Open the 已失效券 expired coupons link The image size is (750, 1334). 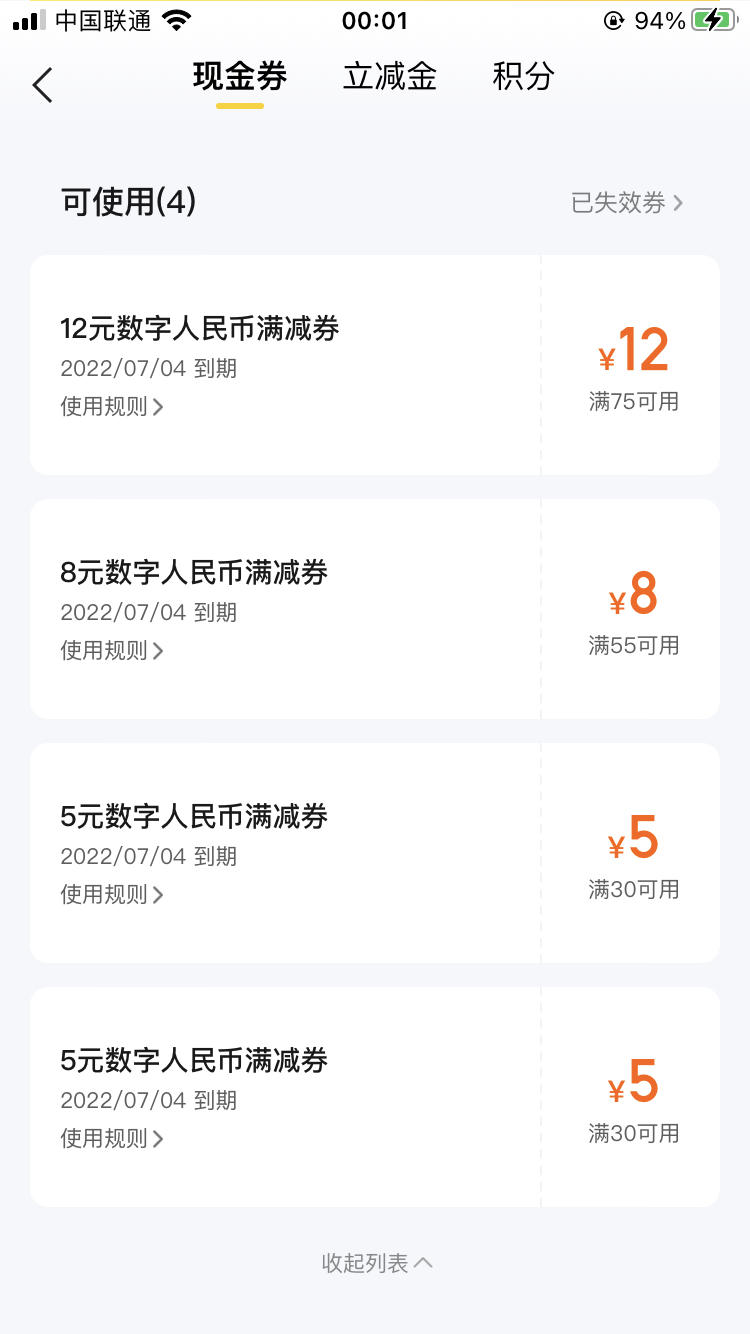(627, 203)
